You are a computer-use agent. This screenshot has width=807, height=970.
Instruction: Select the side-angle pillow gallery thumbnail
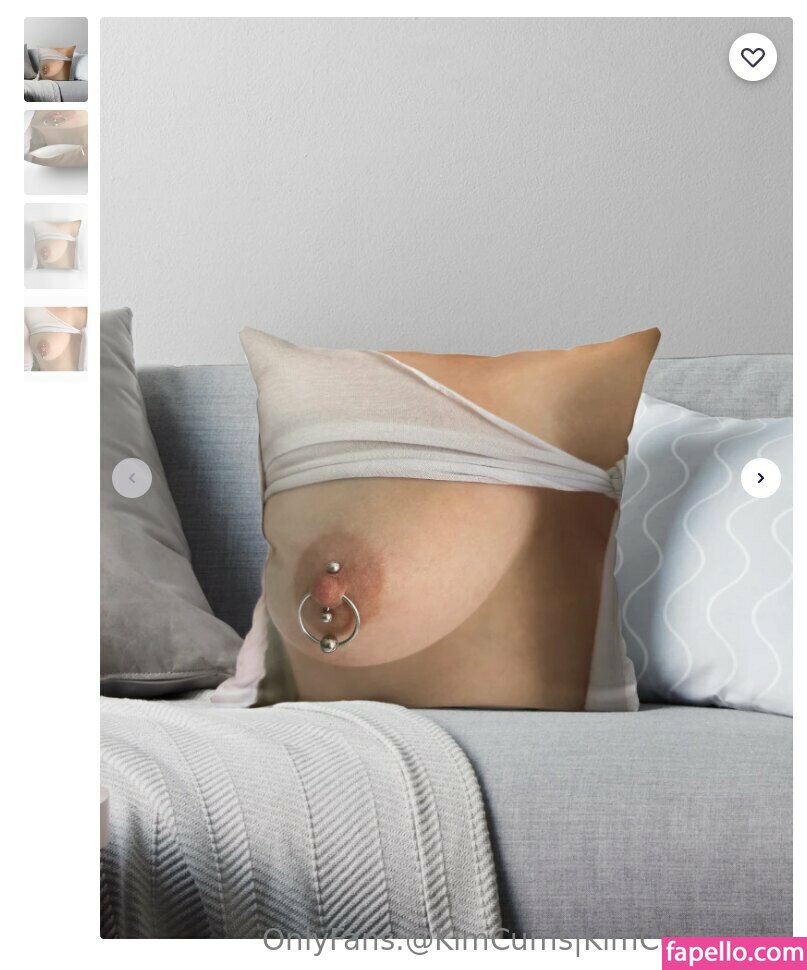tap(56, 152)
